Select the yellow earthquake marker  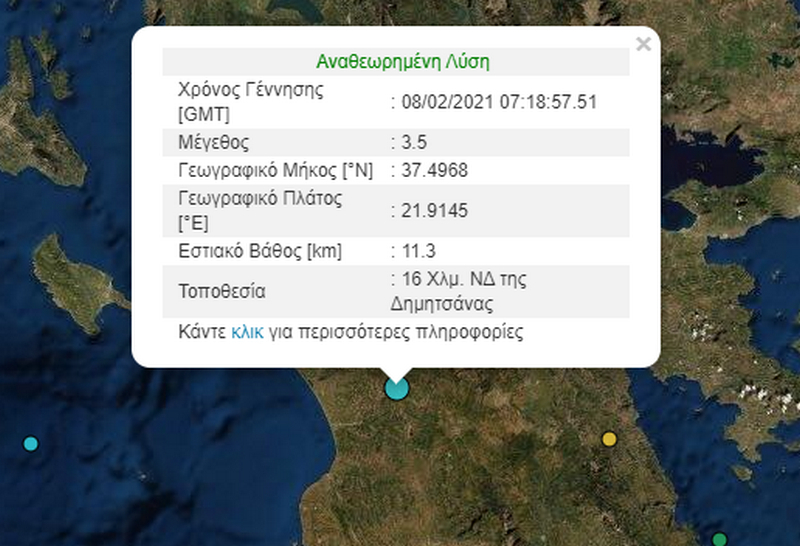pos(609,438)
